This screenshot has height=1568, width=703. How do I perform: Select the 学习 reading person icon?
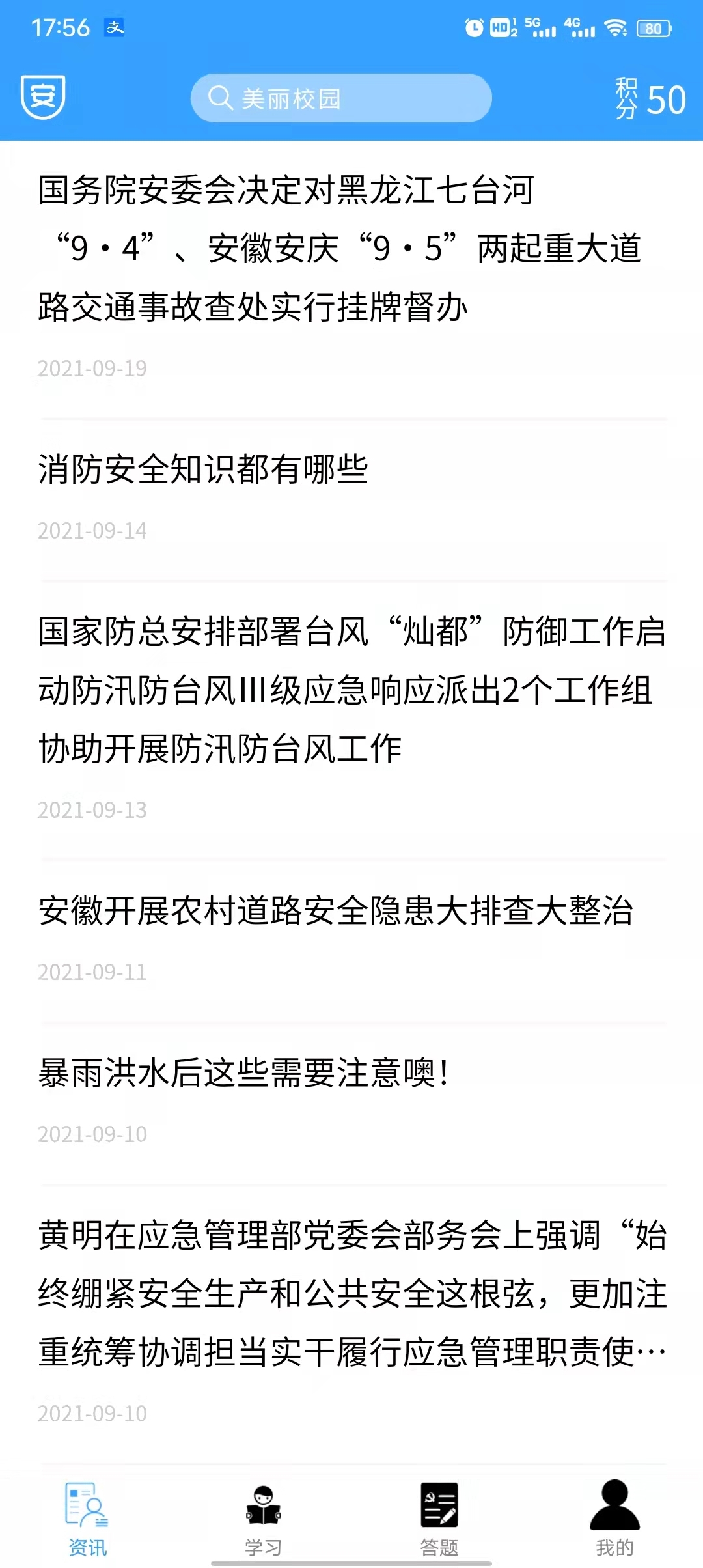[x=262, y=1505]
